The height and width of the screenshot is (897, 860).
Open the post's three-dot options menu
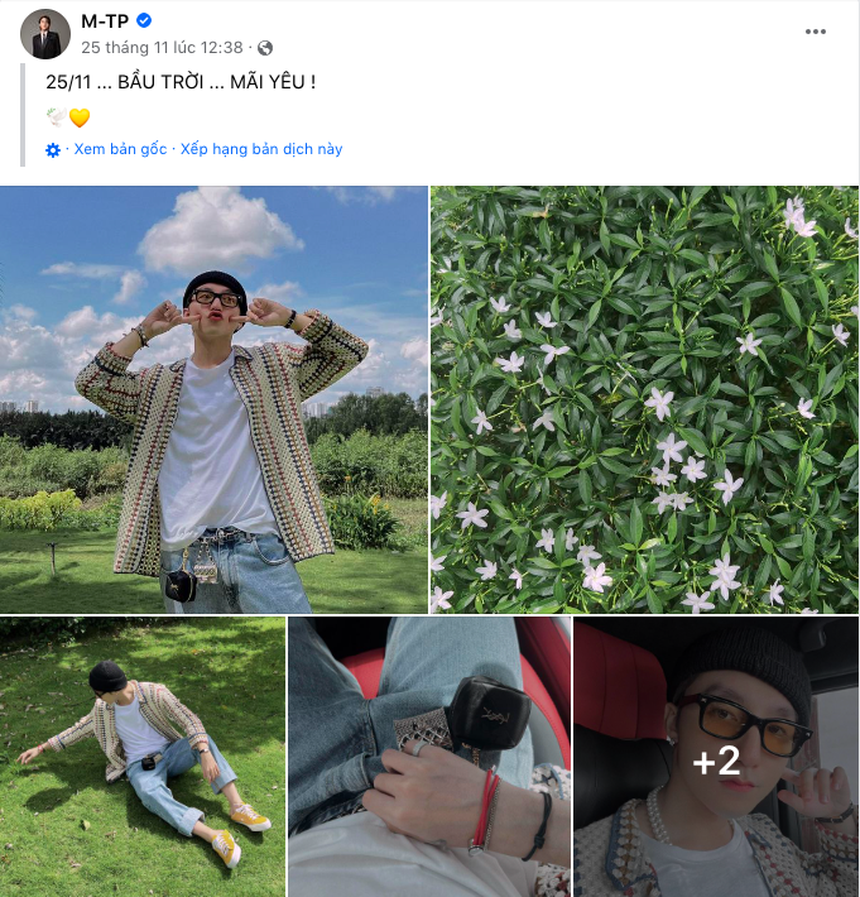pyautogui.click(x=815, y=32)
